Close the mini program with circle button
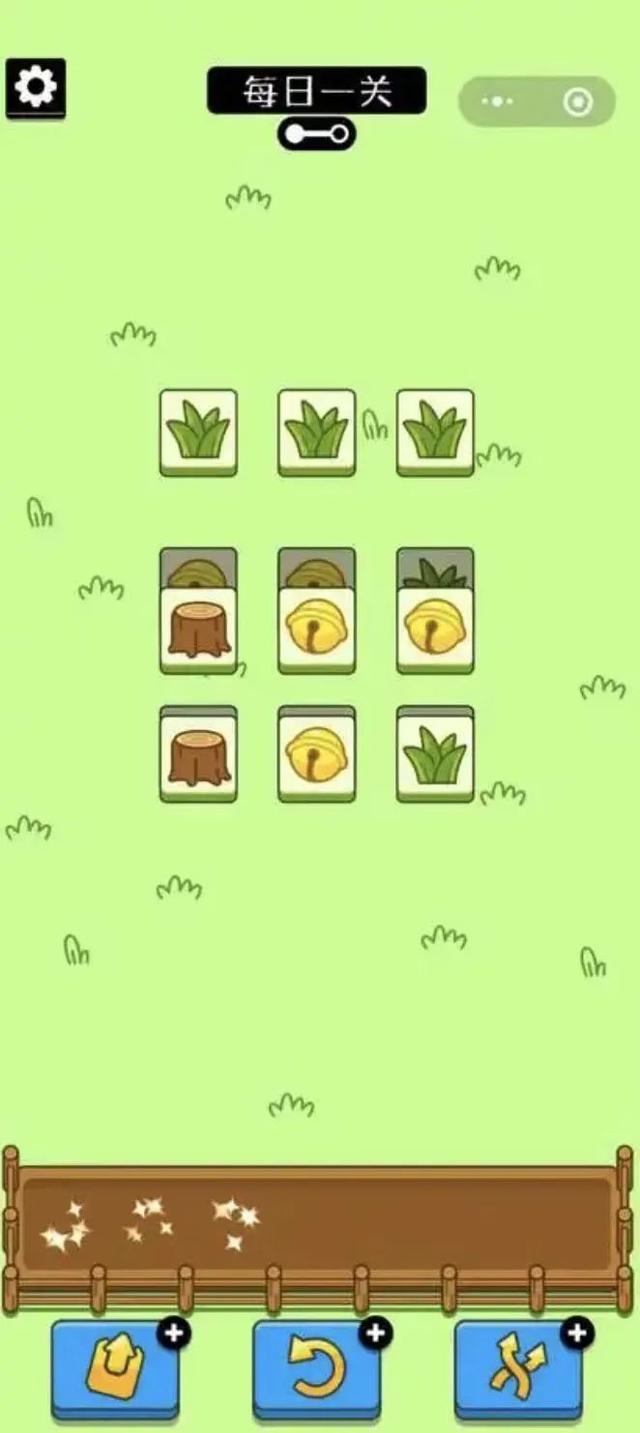This screenshot has height=1433, width=640. (x=578, y=102)
